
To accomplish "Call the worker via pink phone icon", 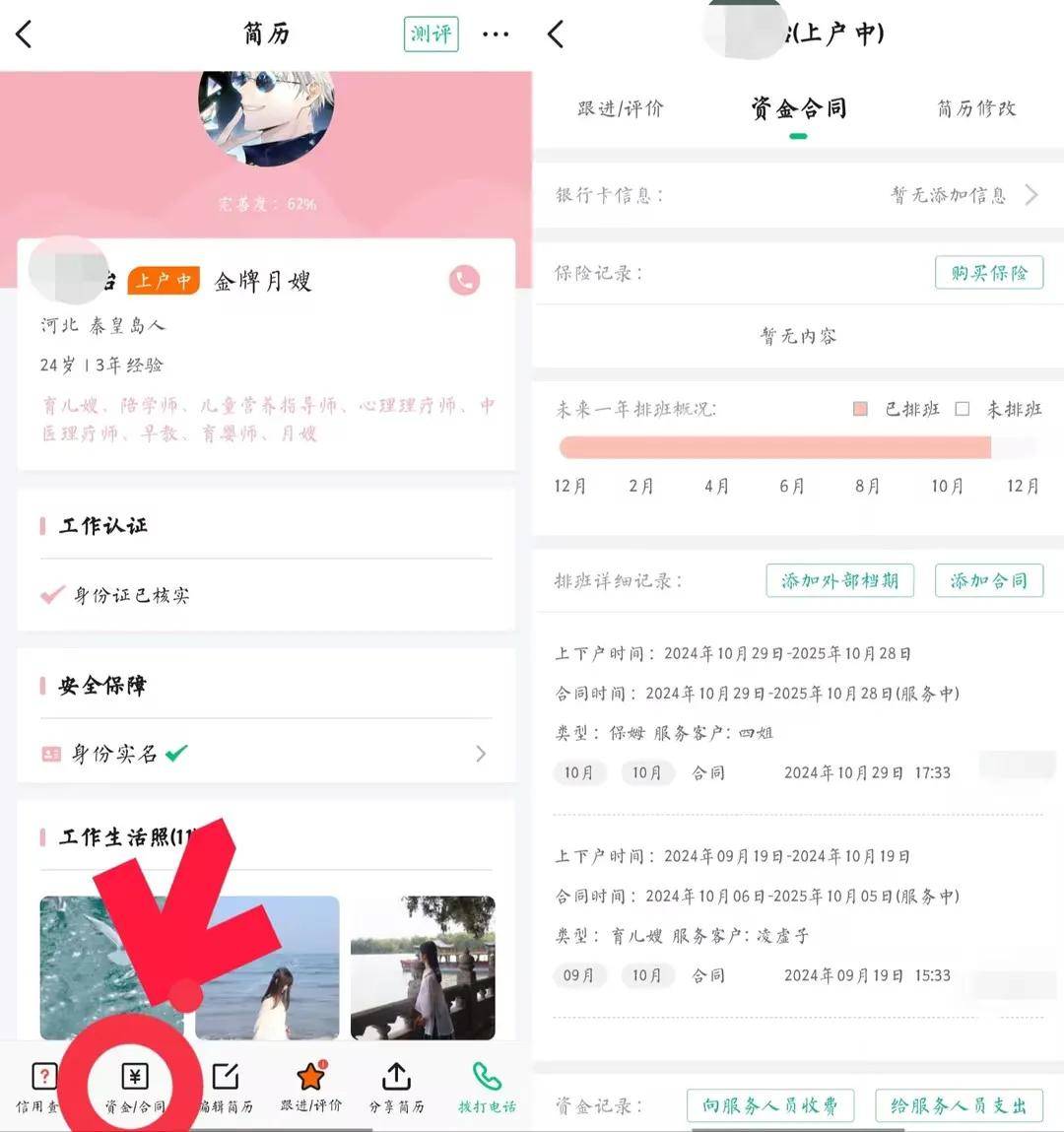I will tap(464, 281).
